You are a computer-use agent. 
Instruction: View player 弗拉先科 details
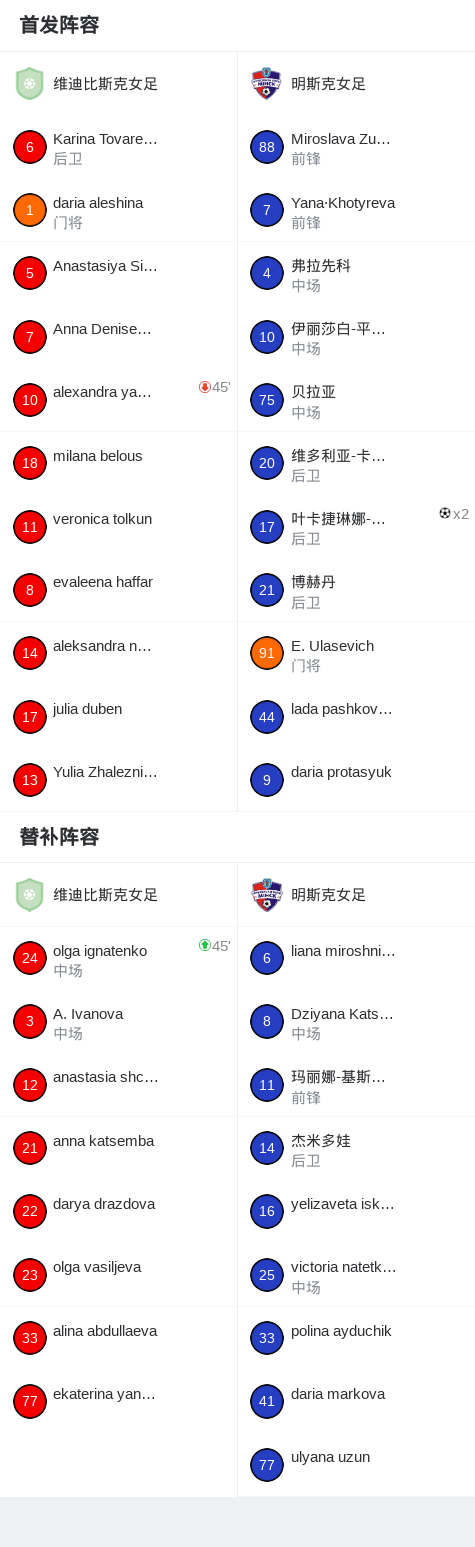click(356, 273)
